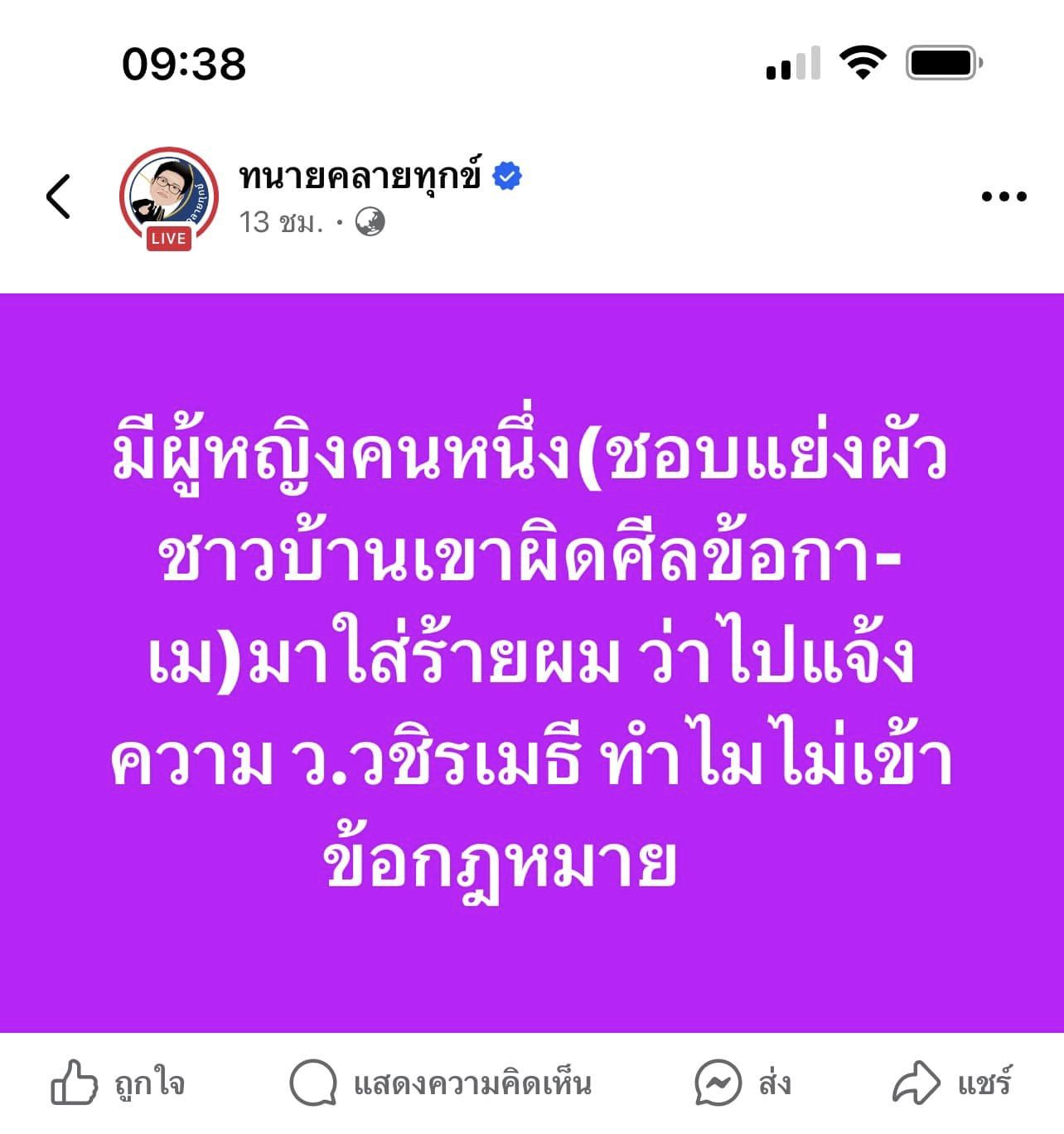Tap แสดงความคิดเห็น to comment
1064x1134 pixels.
pyautogui.click(x=441, y=1083)
